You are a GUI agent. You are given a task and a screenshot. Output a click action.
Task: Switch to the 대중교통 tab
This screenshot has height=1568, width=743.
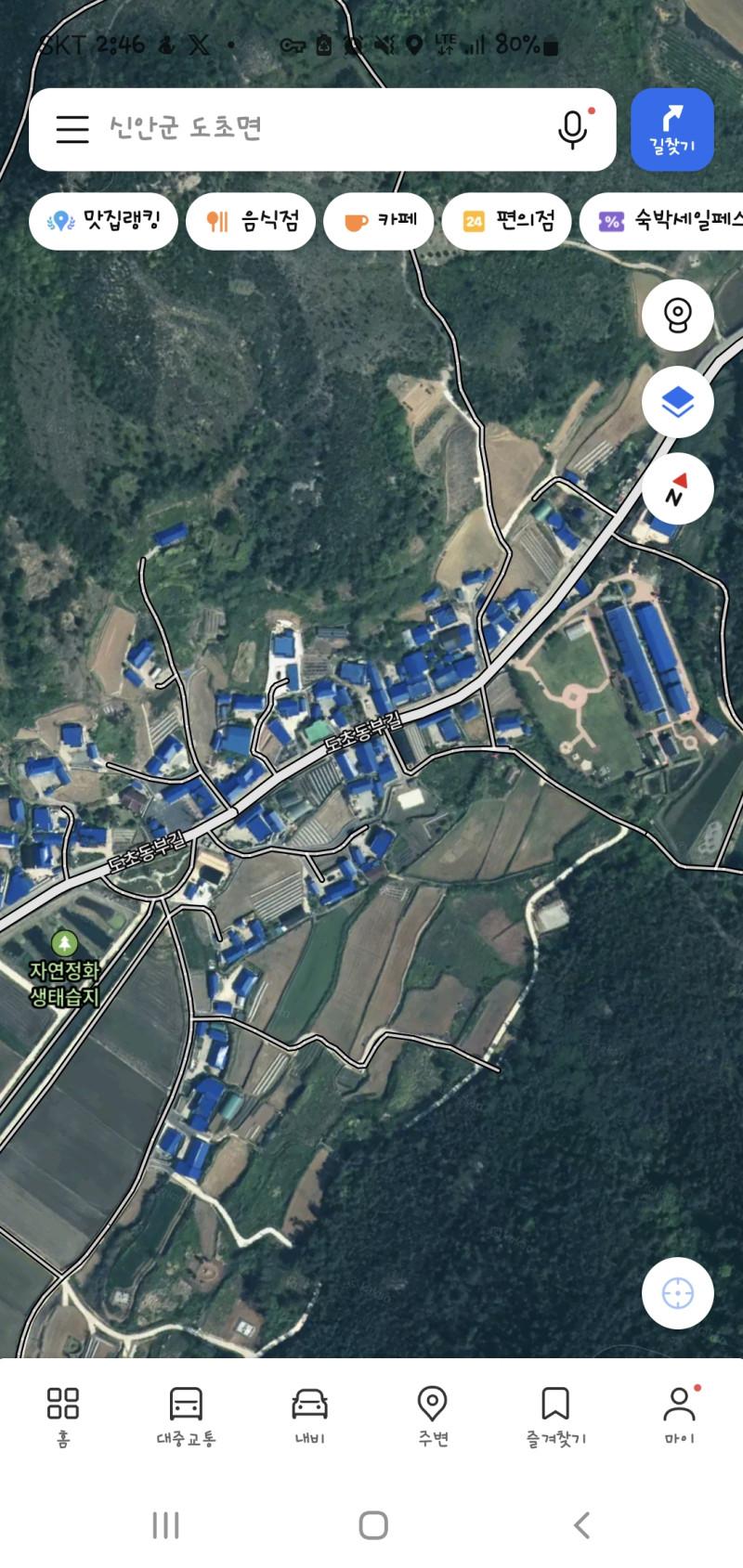(186, 1416)
